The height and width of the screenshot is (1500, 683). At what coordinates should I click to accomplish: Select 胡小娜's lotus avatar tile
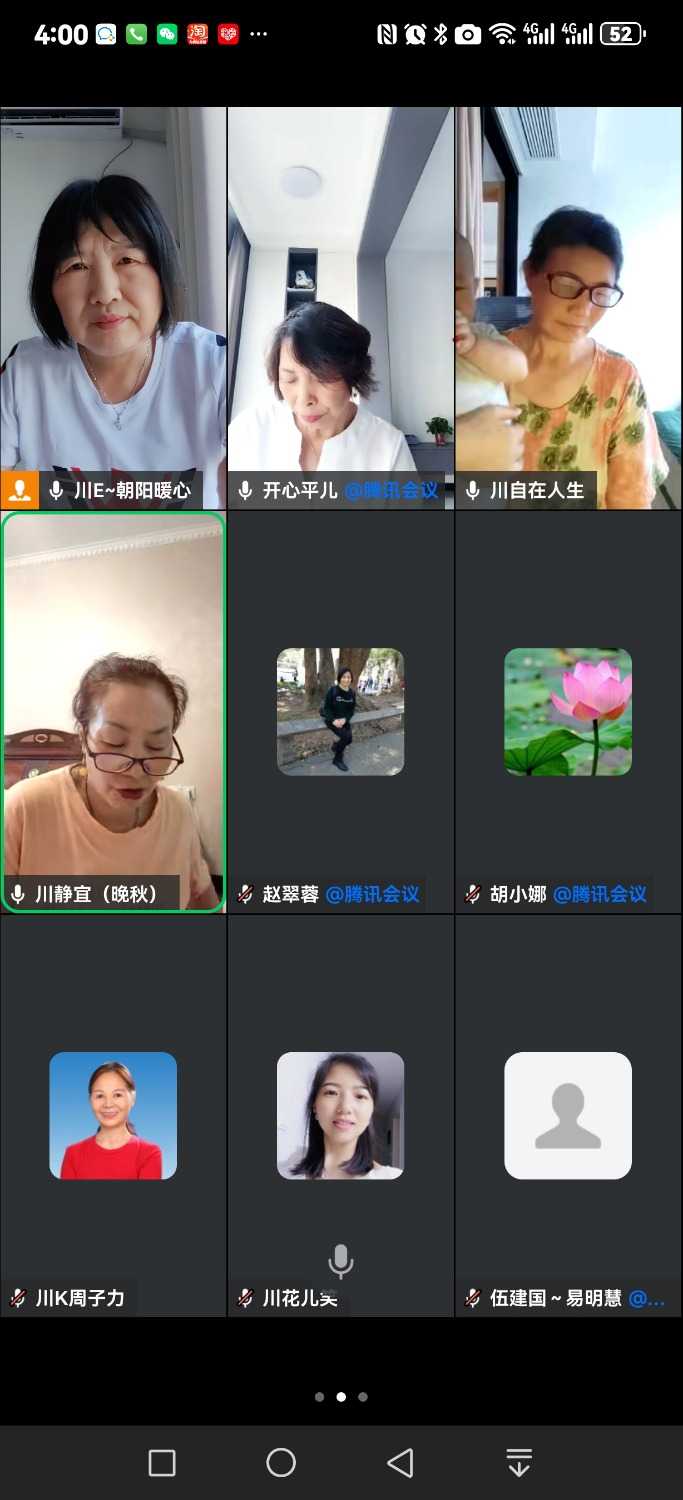(568, 711)
